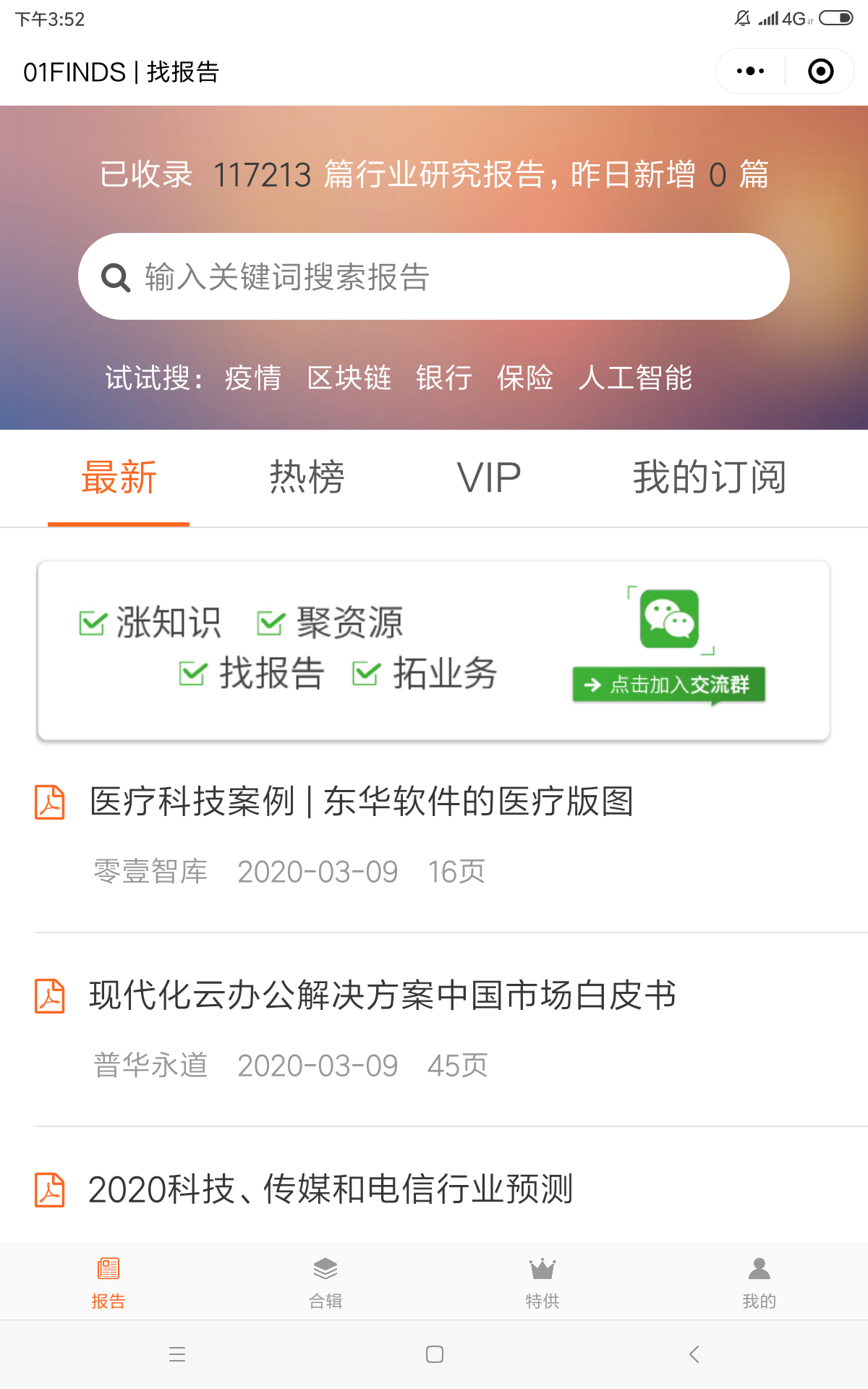Open the mini program overflow menu

[750, 71]
